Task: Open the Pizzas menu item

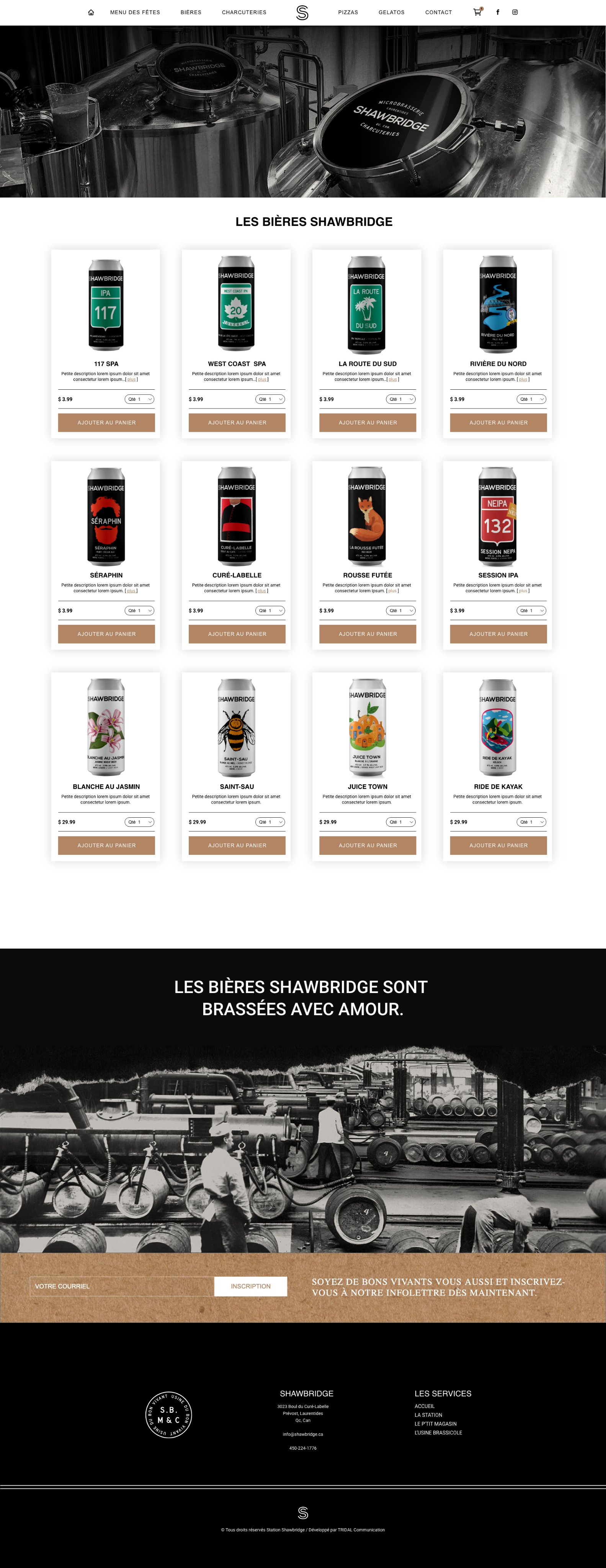Action: (x=348, y=12)
